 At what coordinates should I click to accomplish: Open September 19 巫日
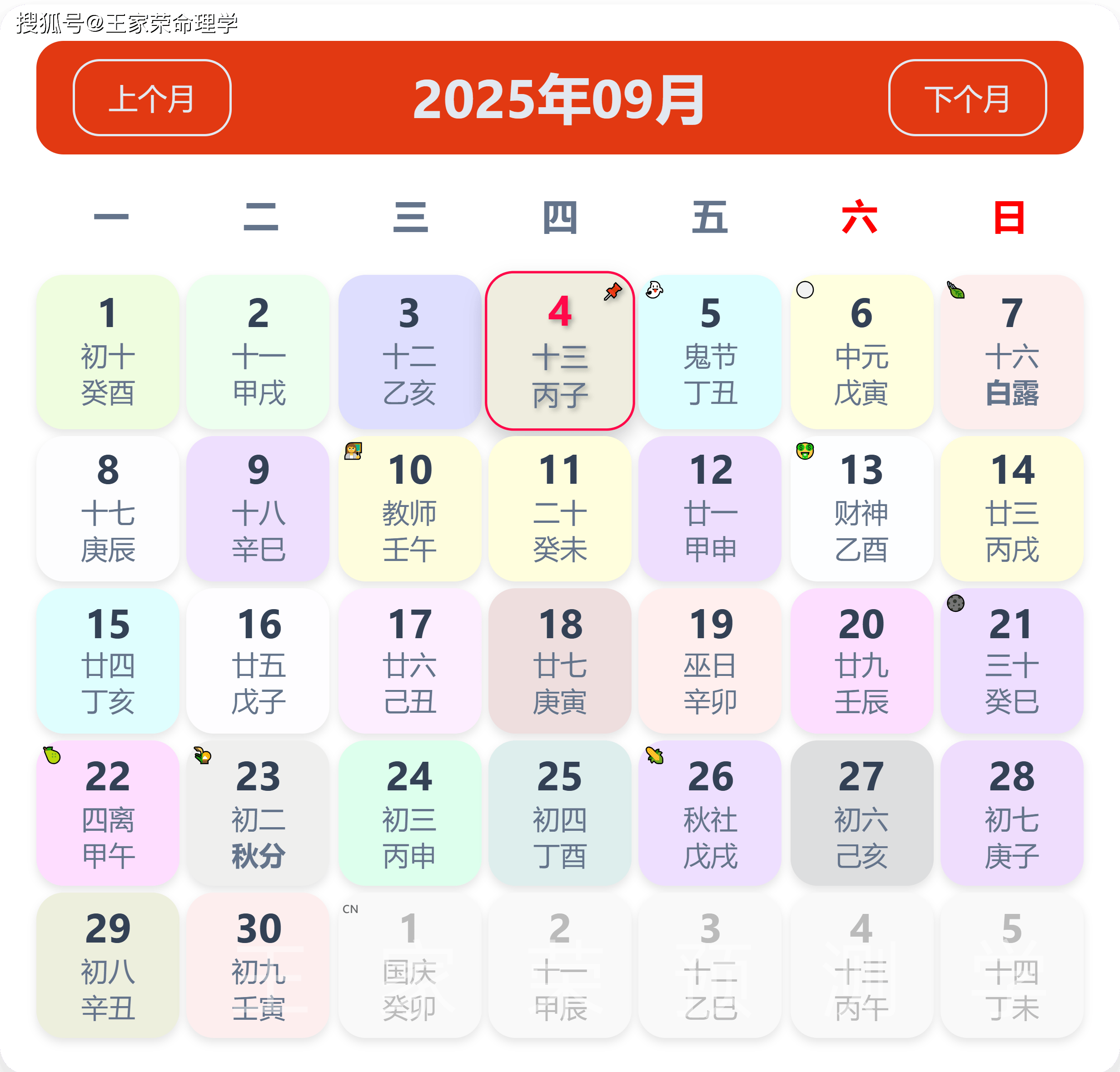[710, 661]
